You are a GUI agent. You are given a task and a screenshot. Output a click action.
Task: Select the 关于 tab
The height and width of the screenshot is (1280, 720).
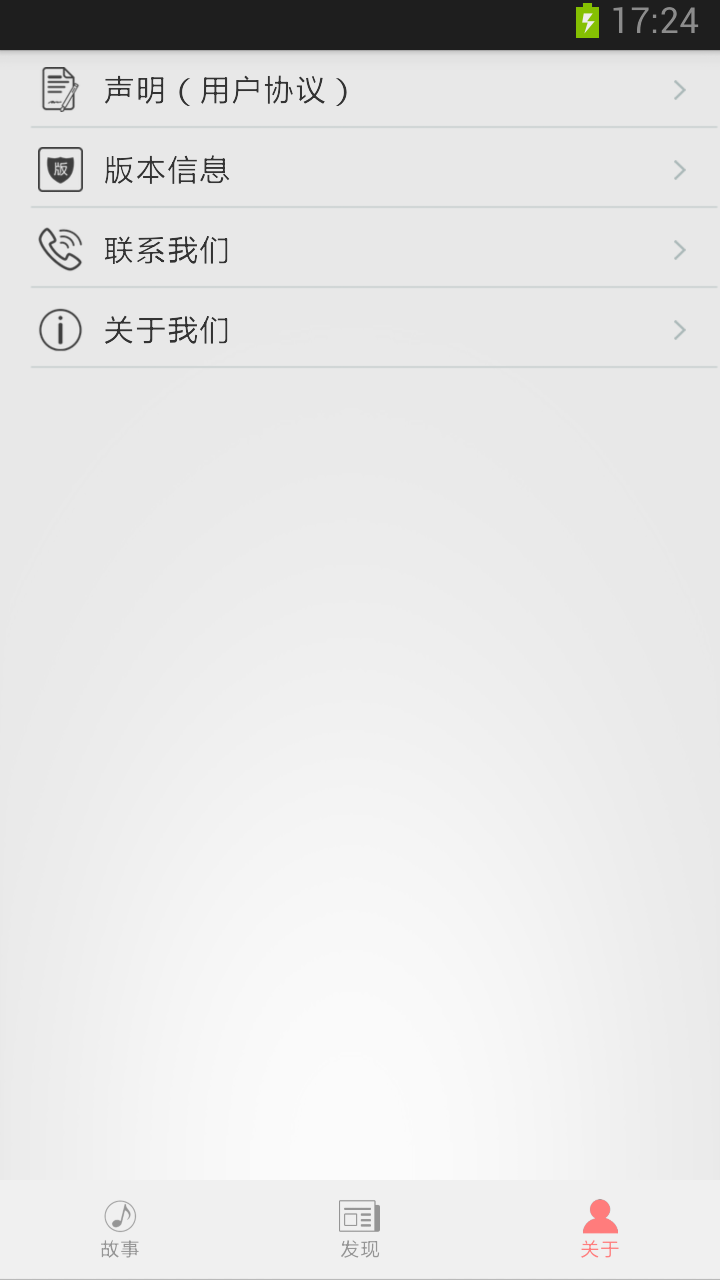click(600, 1229)
